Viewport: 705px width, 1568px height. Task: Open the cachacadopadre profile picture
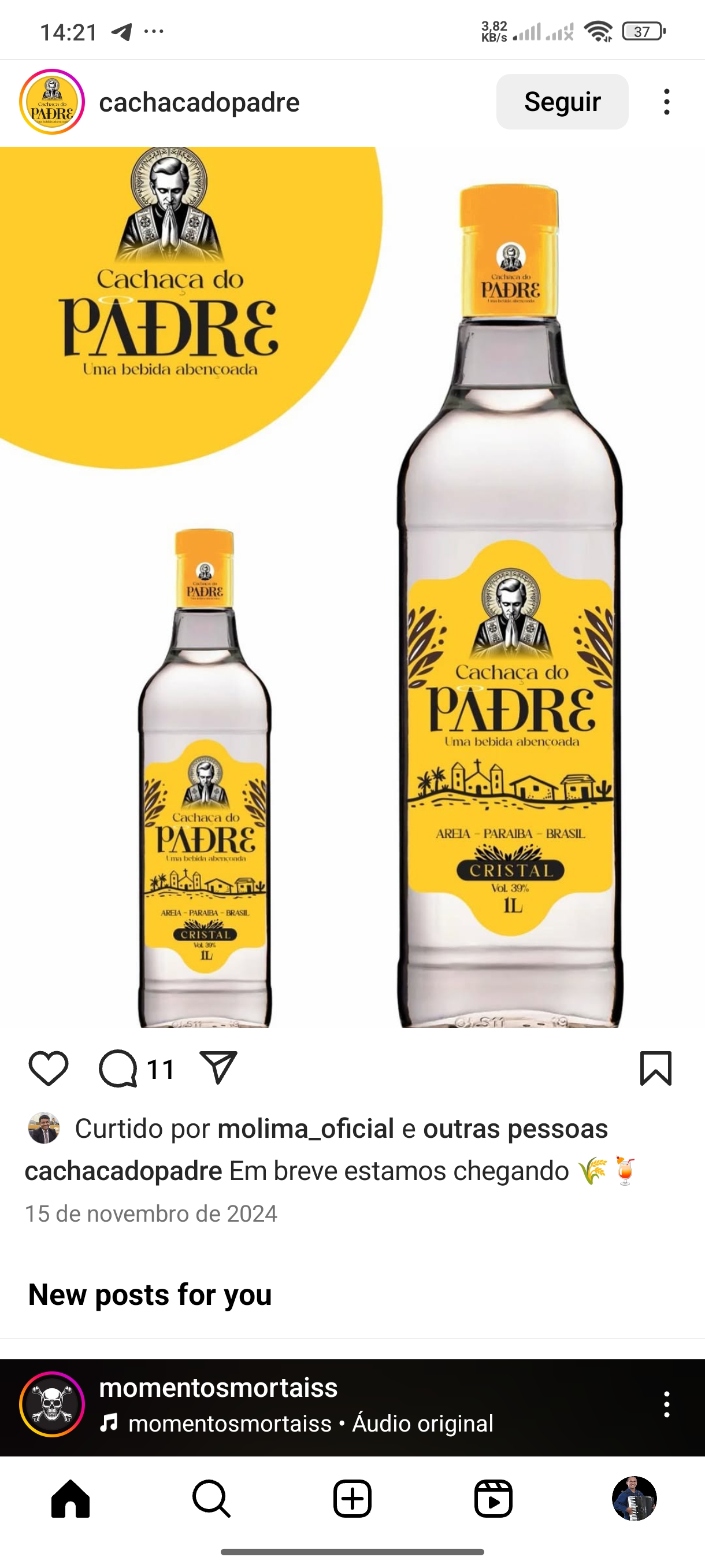pos(51,102)
